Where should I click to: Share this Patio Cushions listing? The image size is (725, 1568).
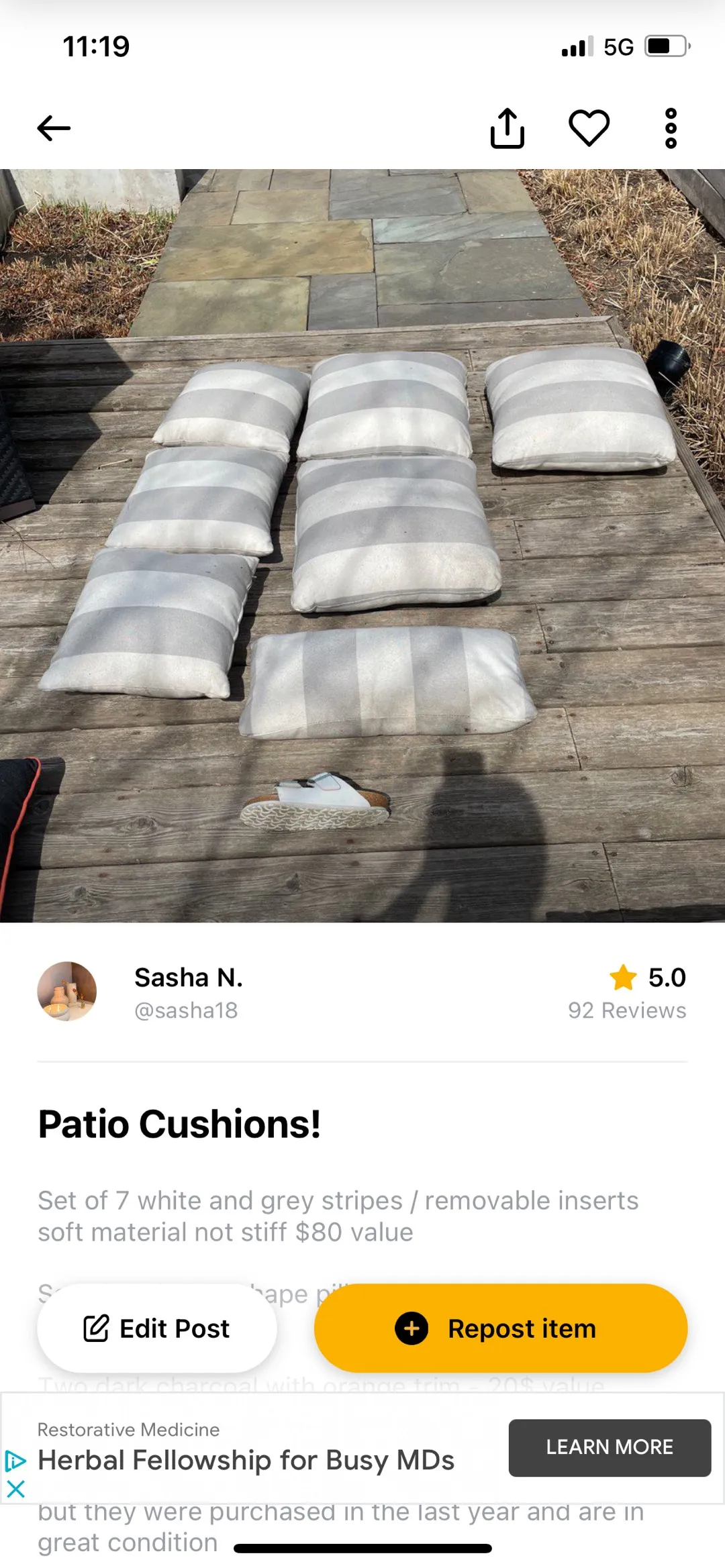(507, 128)
